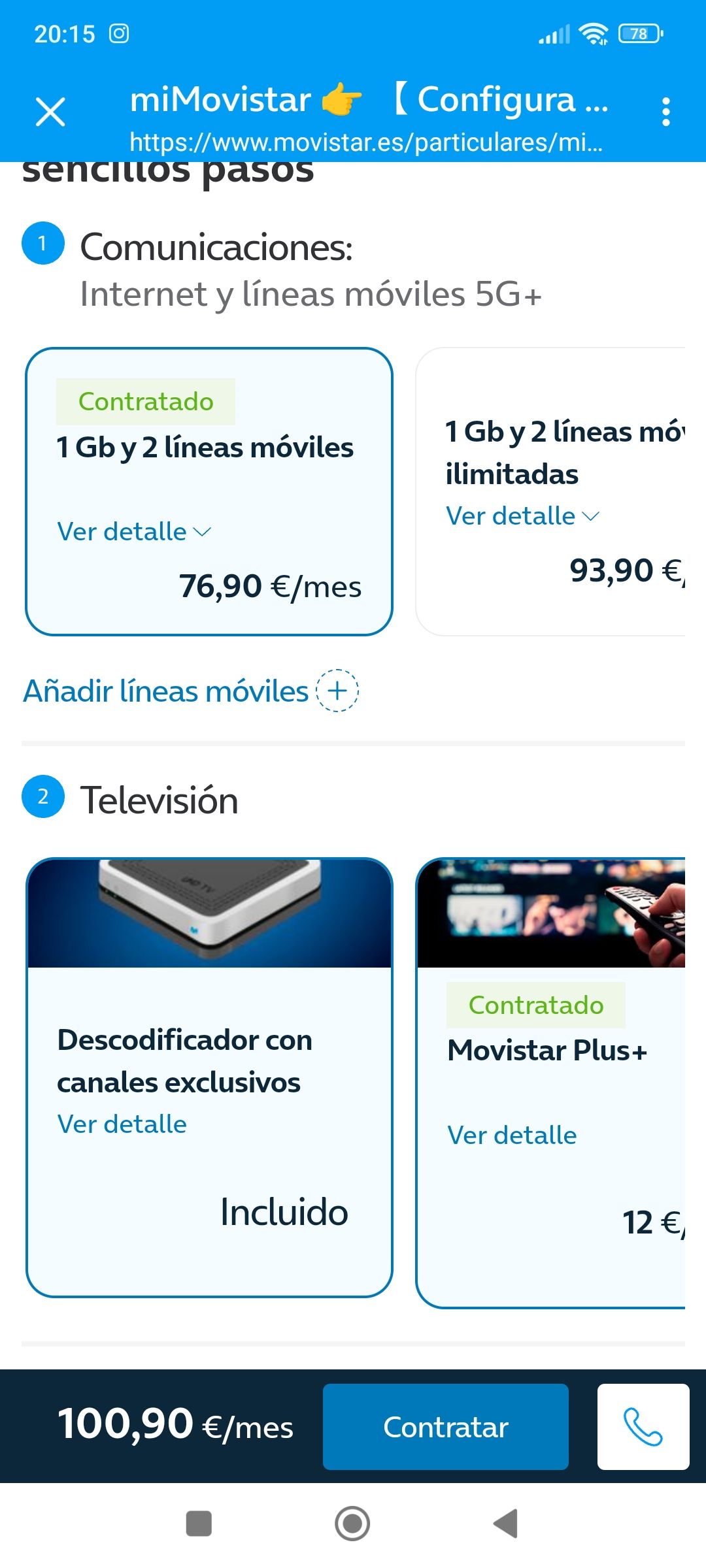Tap the Contratar button

click(x=445, y=1427)
